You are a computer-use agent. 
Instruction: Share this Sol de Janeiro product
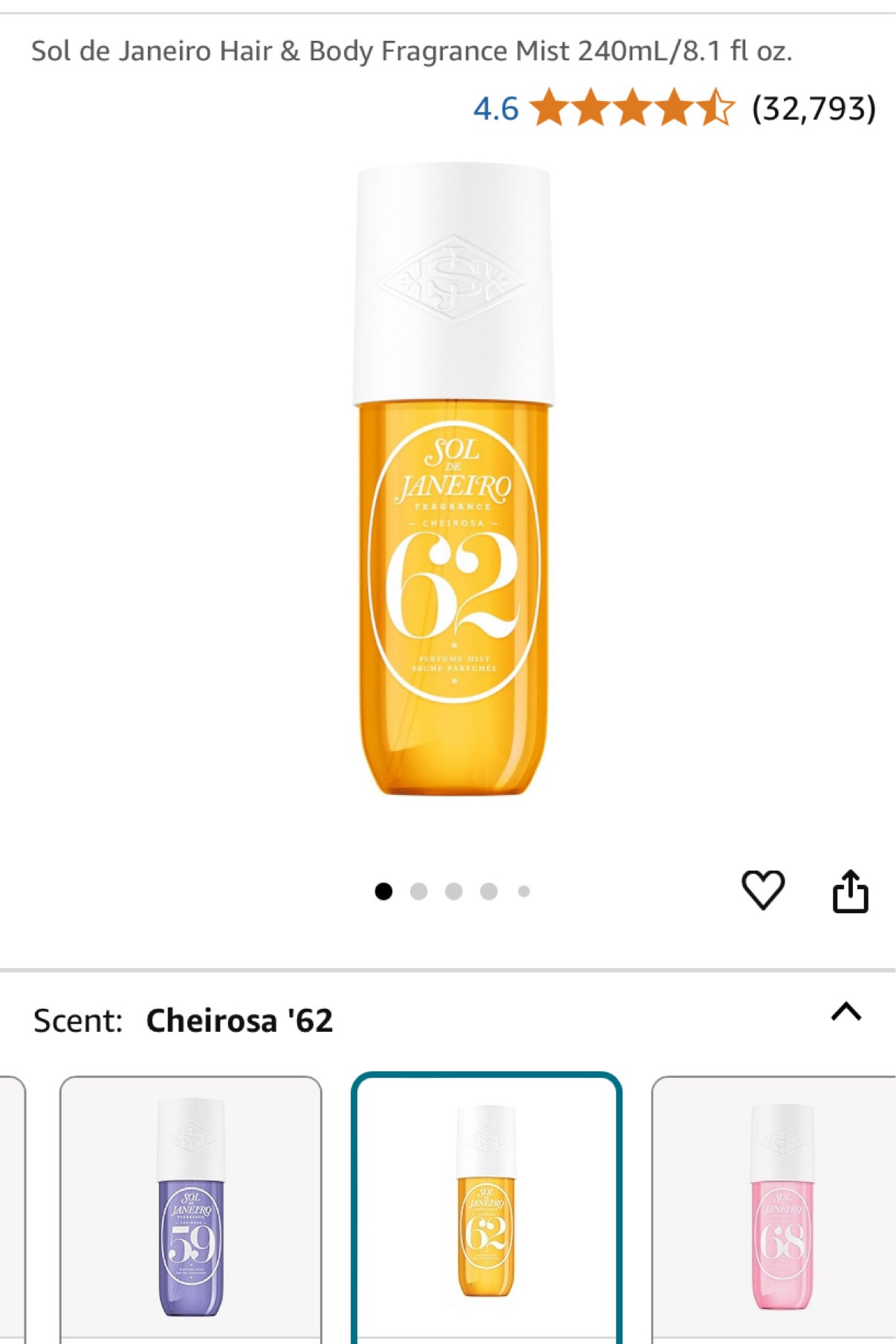tap(850, 891)
